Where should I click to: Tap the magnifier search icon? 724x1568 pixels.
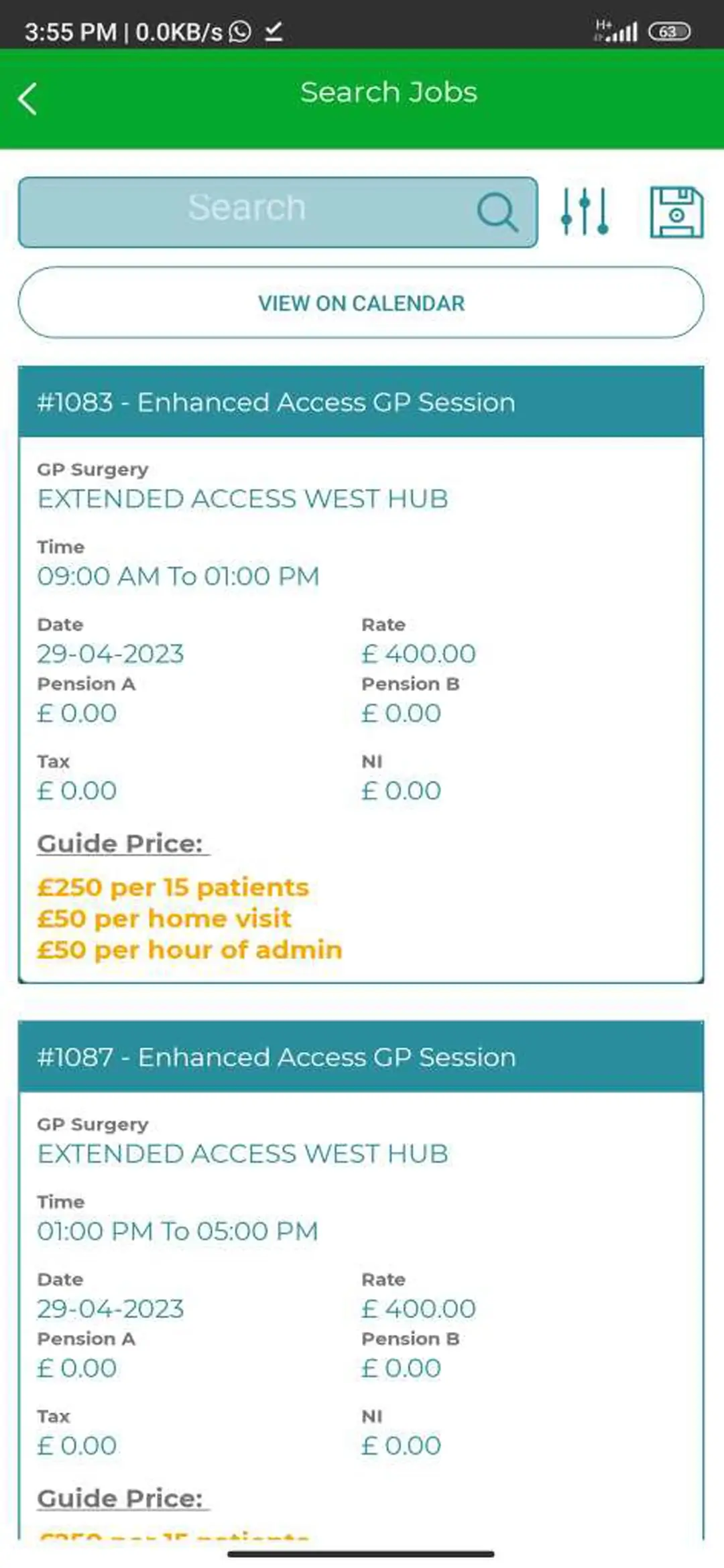(x=497, y=212)
